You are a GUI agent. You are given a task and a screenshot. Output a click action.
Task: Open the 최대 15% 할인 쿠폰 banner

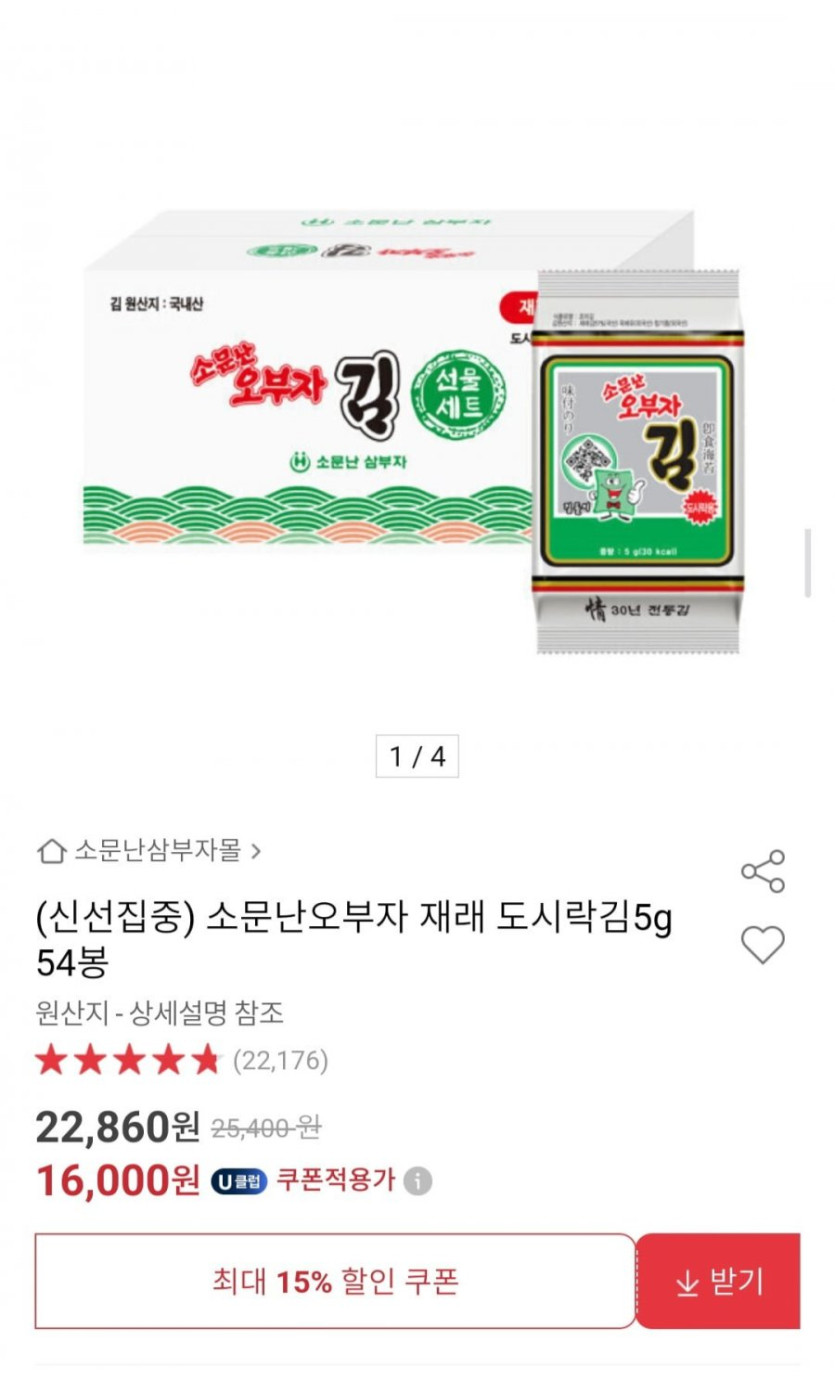tap(335, 1281)
